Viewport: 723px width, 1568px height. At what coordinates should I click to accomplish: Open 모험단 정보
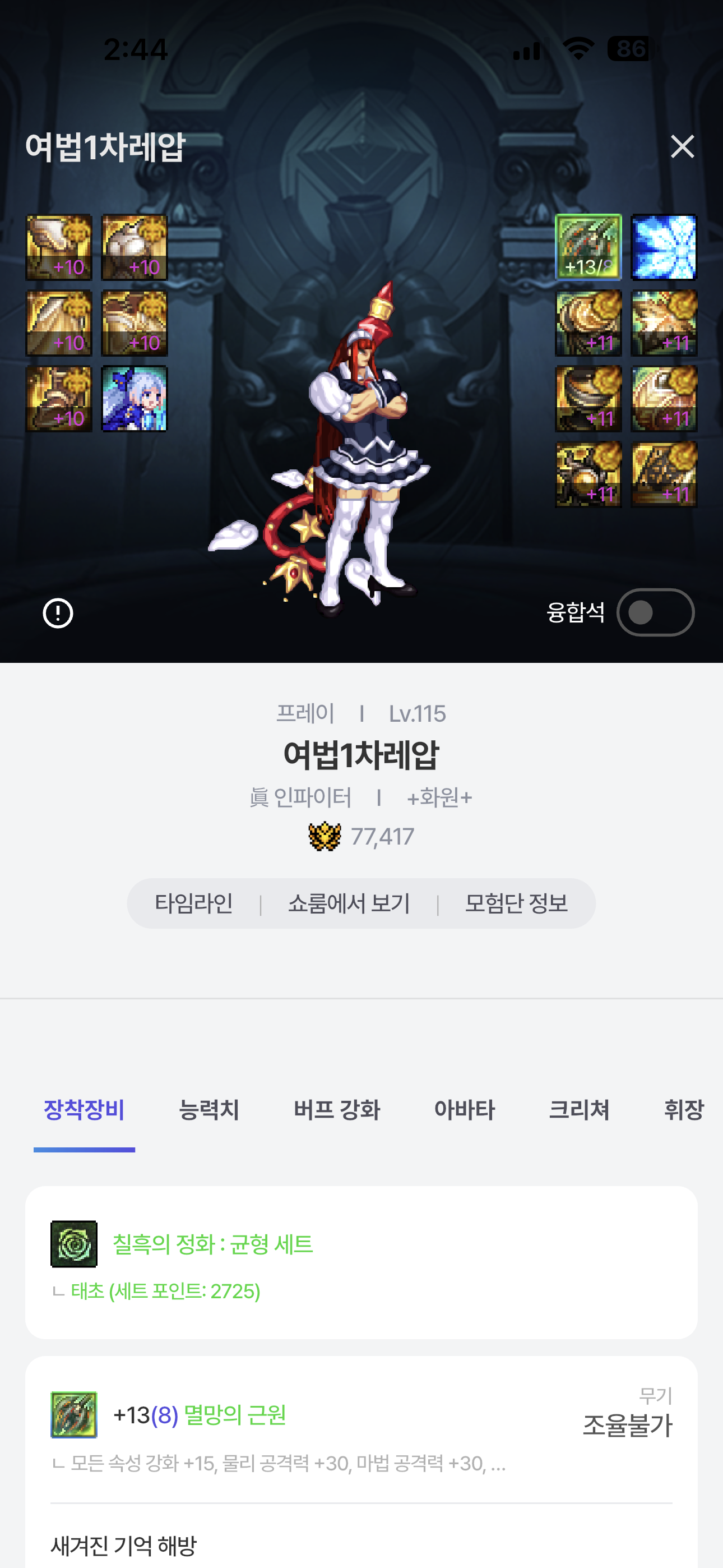click(516, 903)
